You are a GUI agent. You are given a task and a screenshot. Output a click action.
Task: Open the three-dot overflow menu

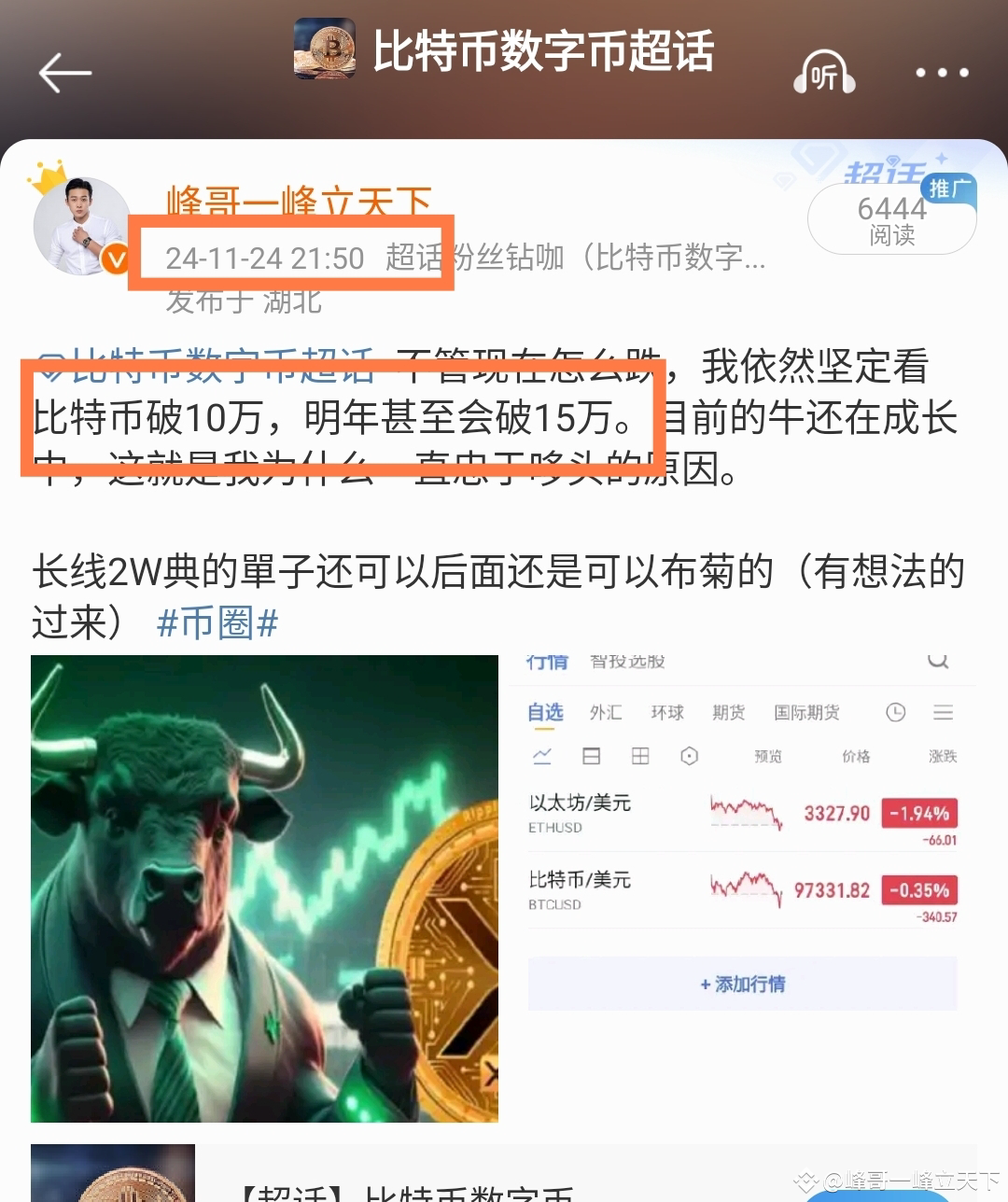point(941,73)
